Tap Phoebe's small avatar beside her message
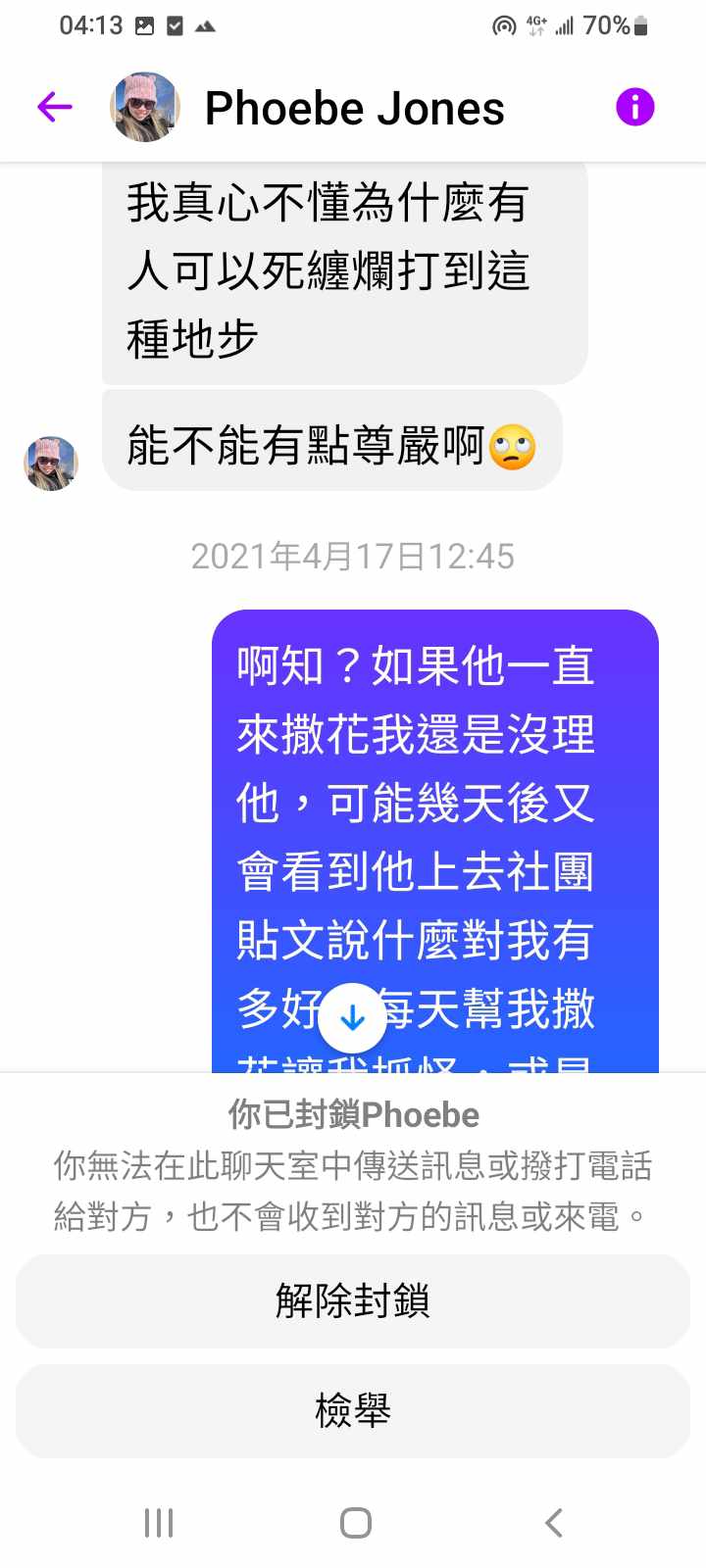The width and height of the screenshot is (706, 1568). point(51,464)
